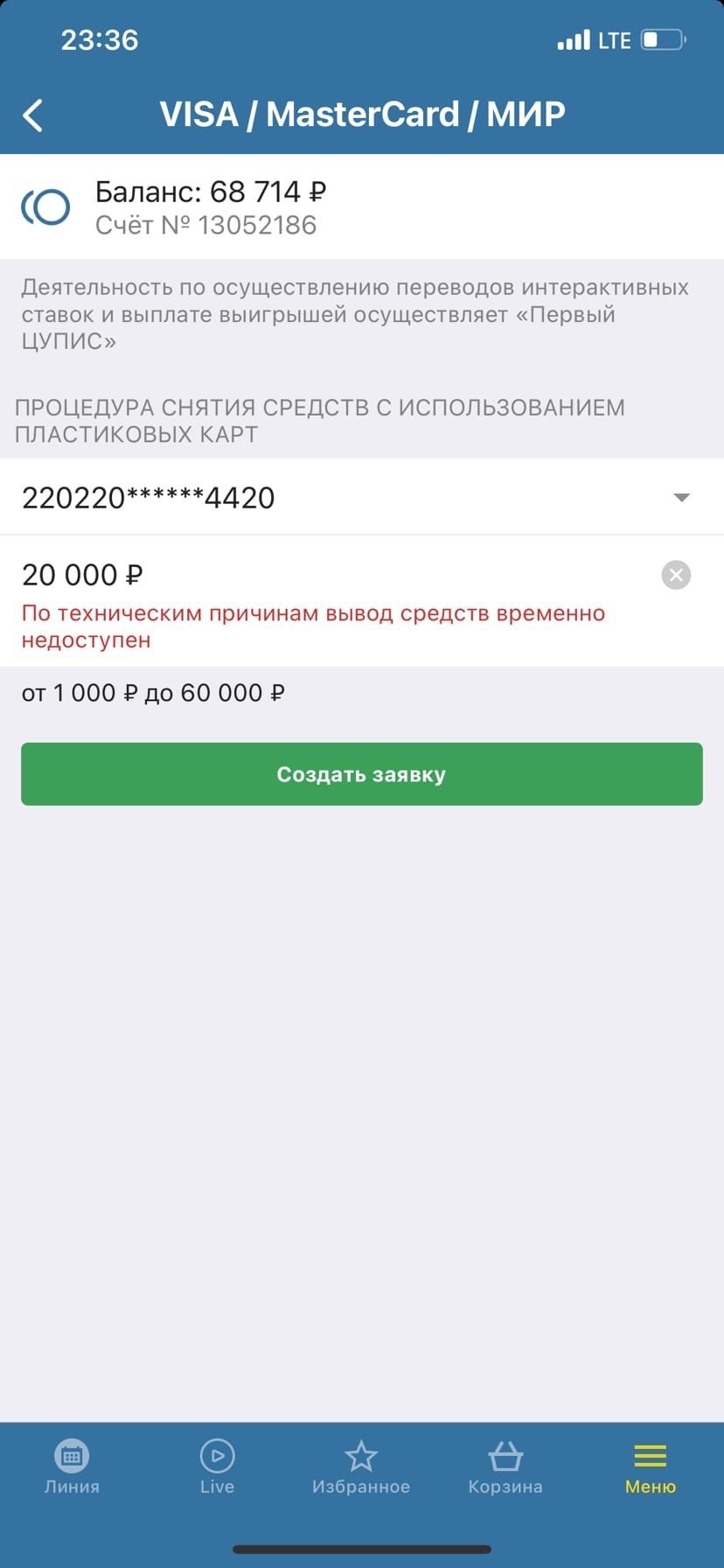The image size is (724, 1568).
Task: Clear the entered withdrawal amount
Action: [675, 575]
